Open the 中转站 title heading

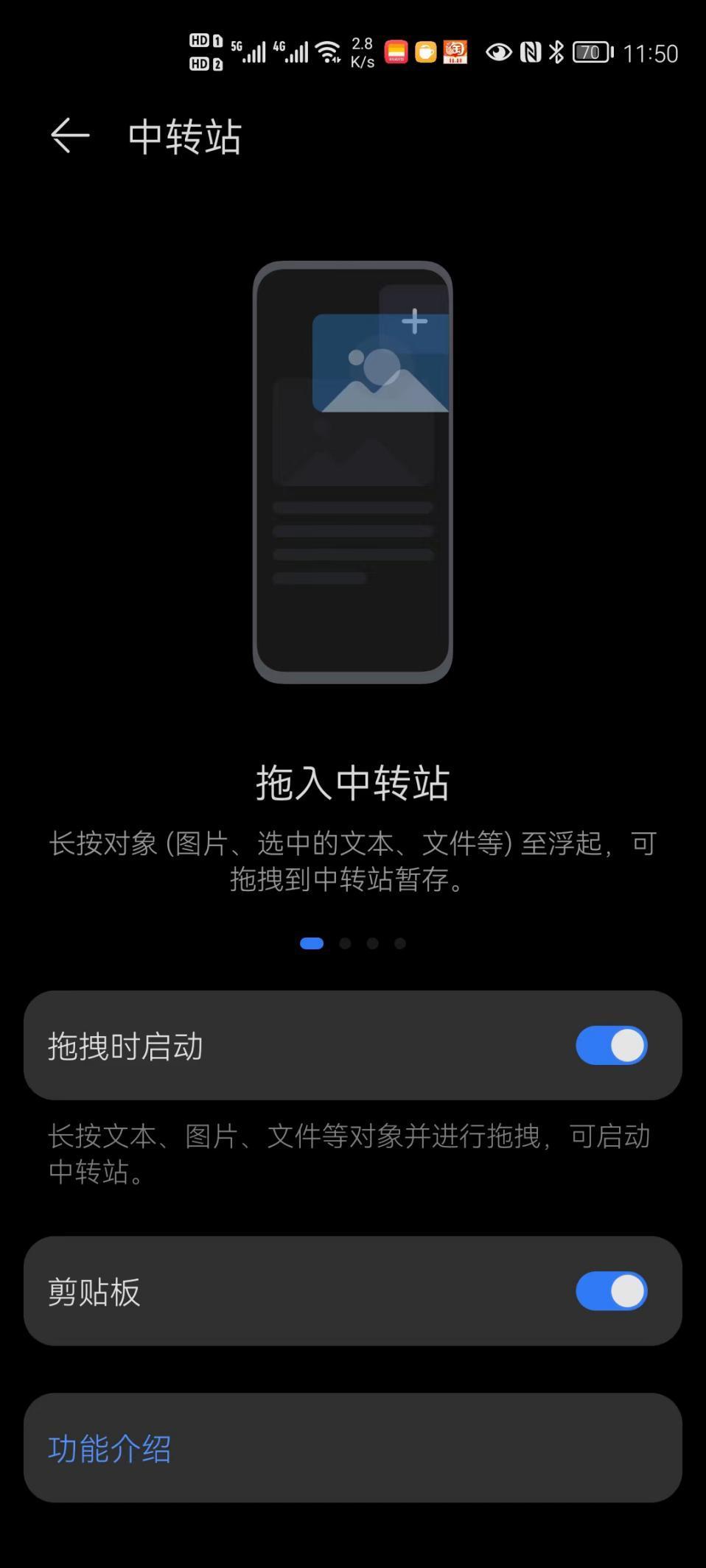[184, 137]
